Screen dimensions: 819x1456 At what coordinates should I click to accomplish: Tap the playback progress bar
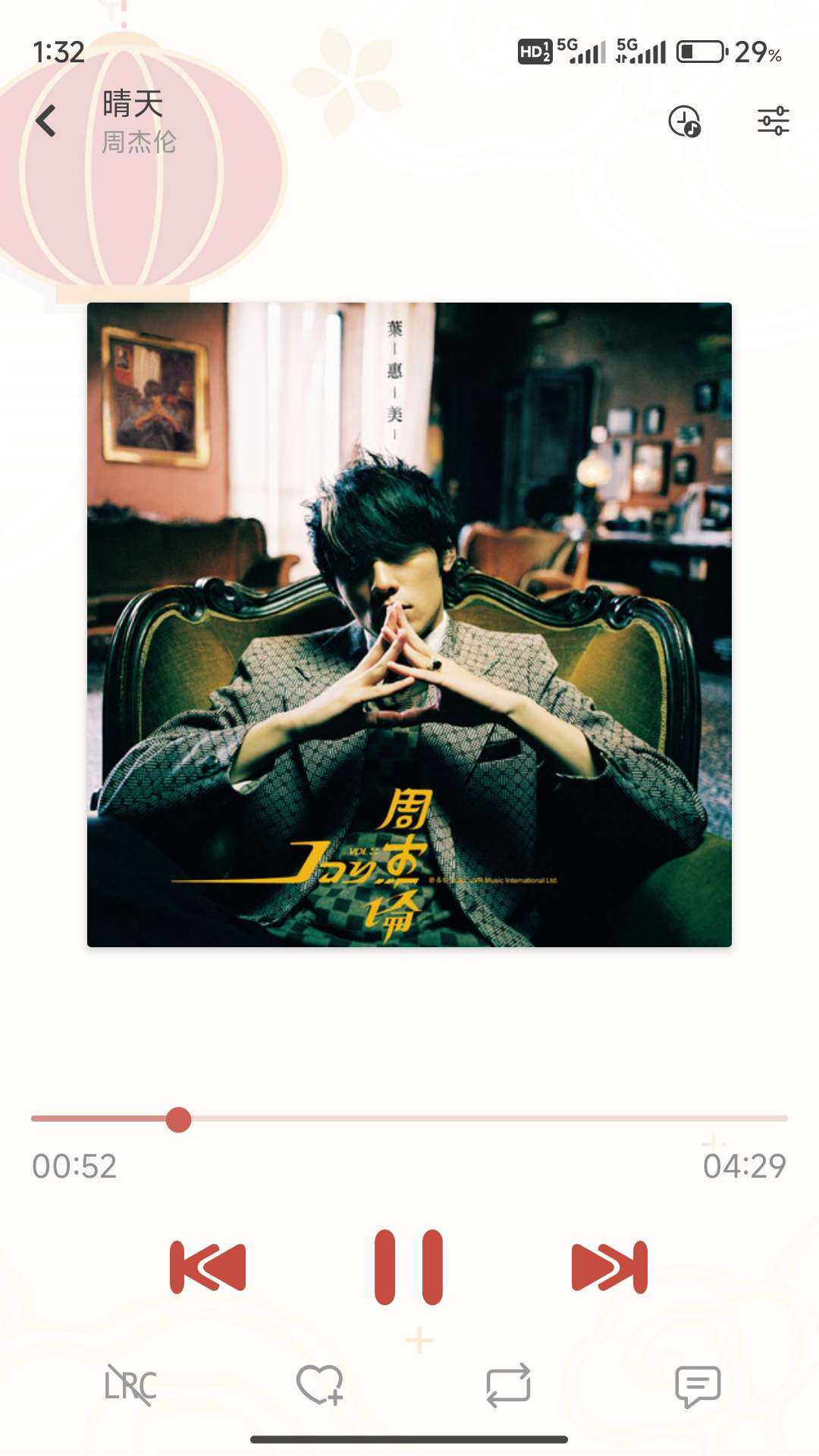[x=485, y=1119]
